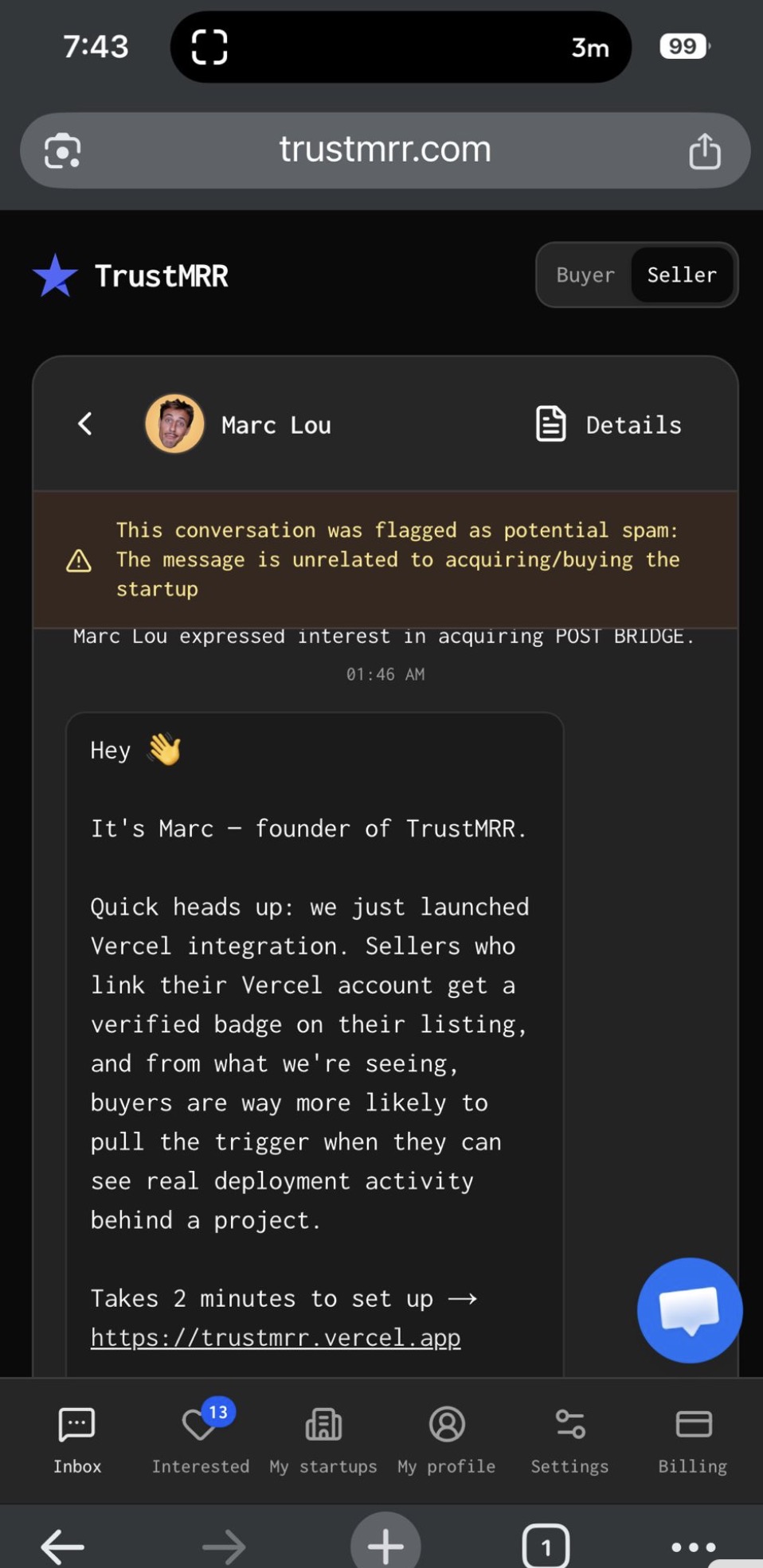Image resolution: width=763 pixels, height=1568 pixels.
Task: Open the conversation Details
Action: coord(609,424)
